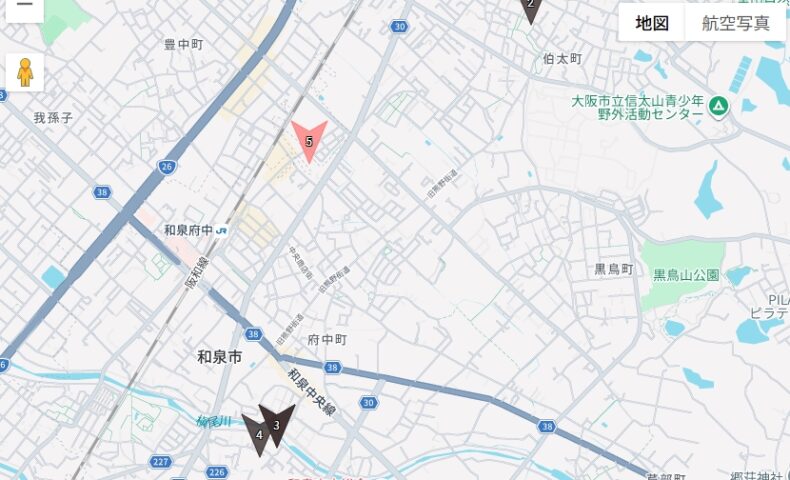790x480 pixels.
Task: Tap the Street View pegman icon
Action: (x=25, y=73)
